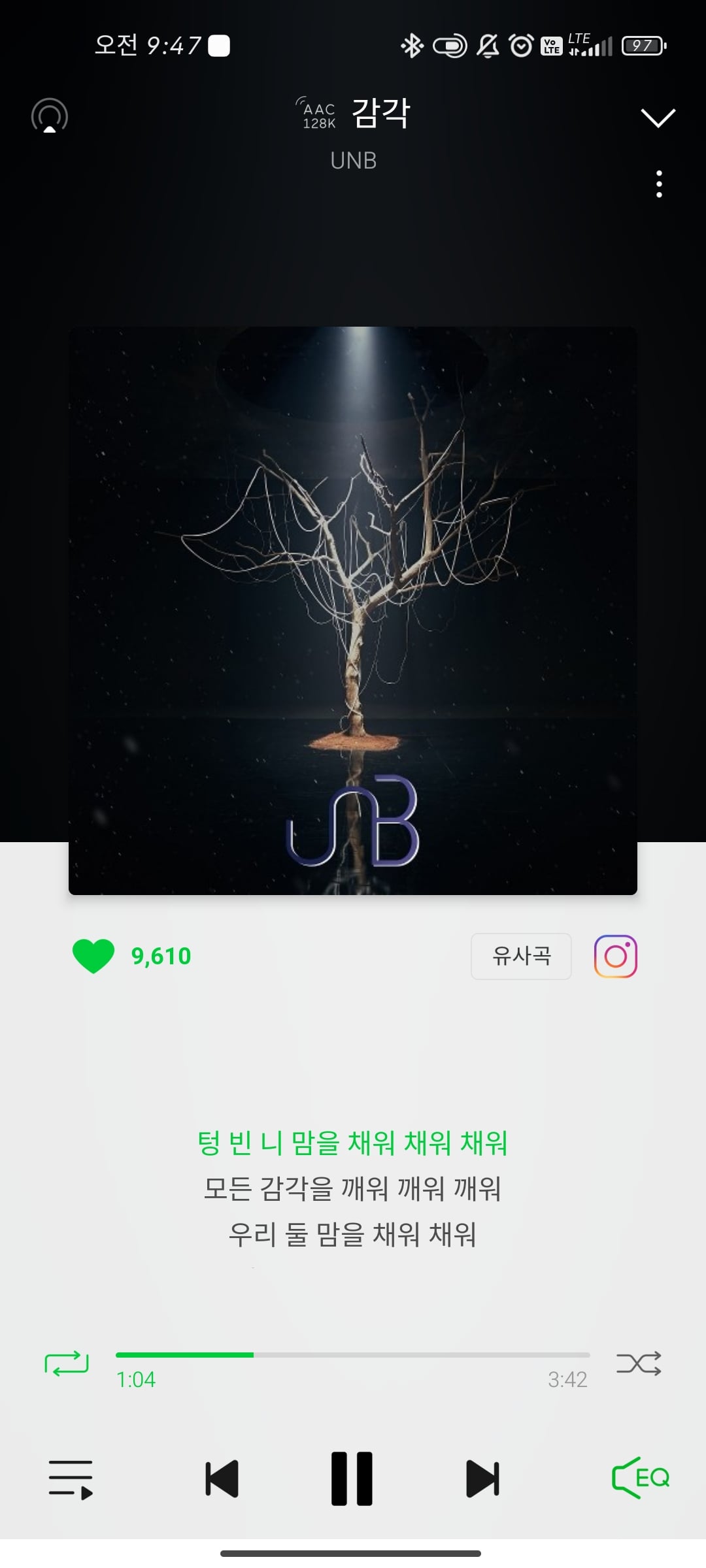Open the cast/AirPlay output icon
The width and height of the screenshot is (706, 1568).
click(x=50, y=116)
